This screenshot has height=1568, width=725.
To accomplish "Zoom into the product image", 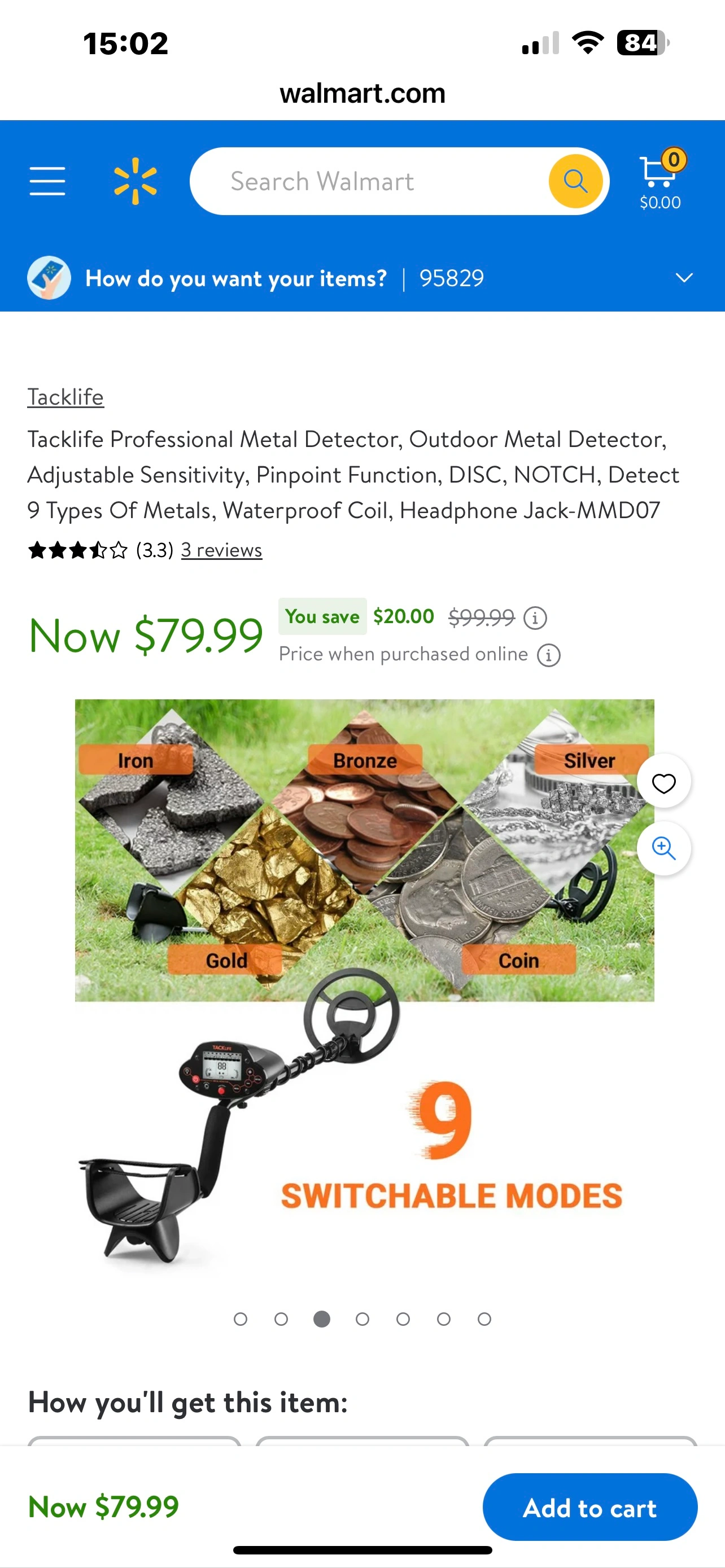I will [663, 848].
